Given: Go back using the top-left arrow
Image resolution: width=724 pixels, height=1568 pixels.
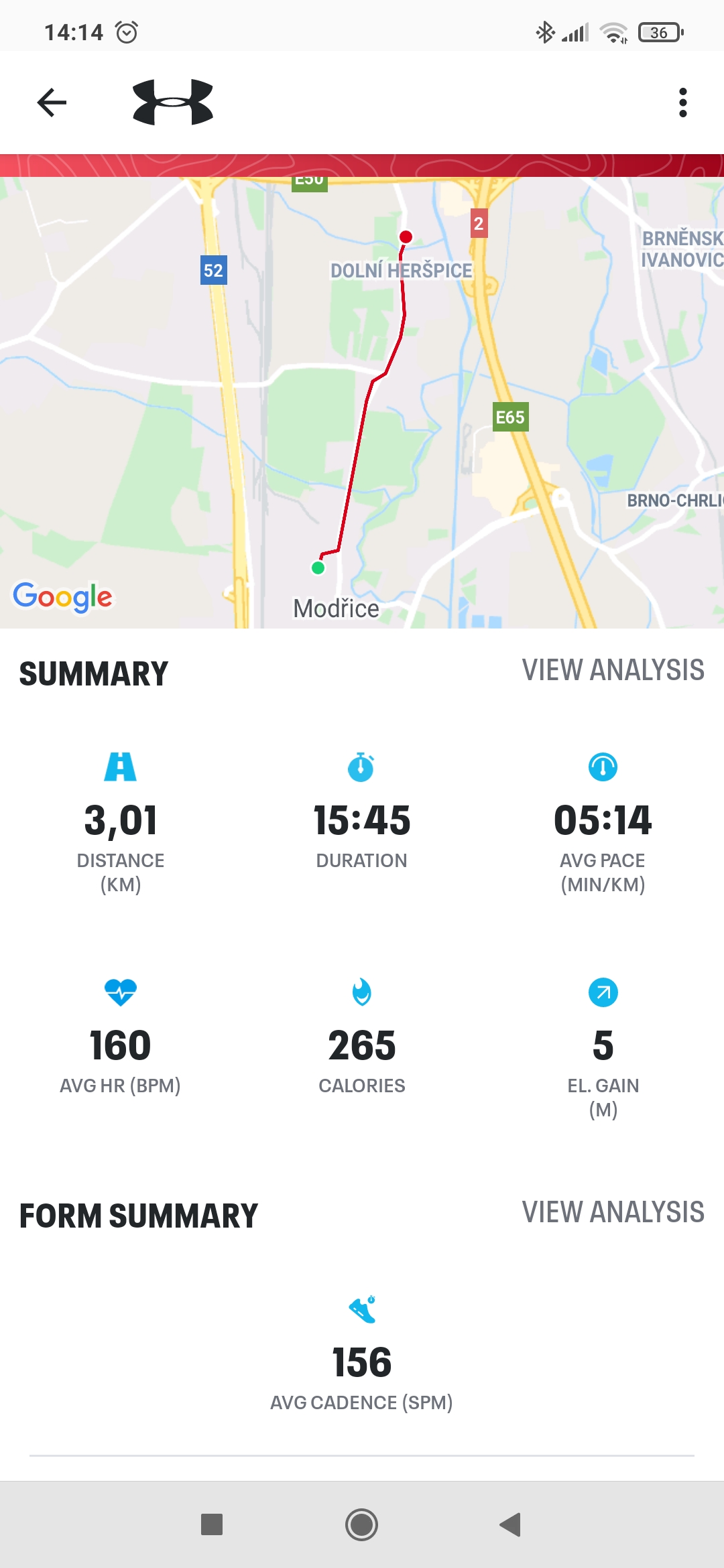Looking at the screenshot, I should tap(52, 103).
